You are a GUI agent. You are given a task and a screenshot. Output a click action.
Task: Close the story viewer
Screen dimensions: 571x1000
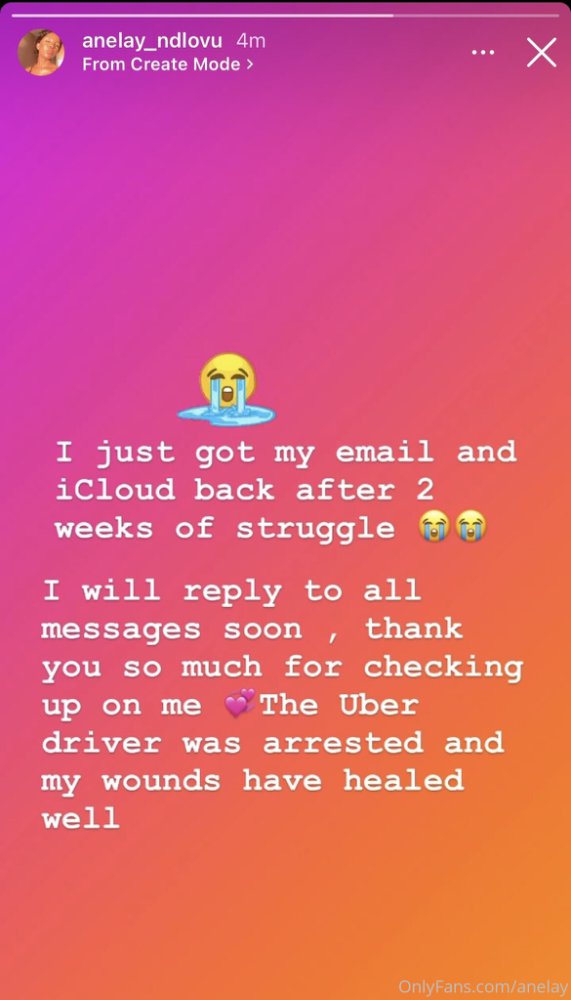(x=542, y=52)
